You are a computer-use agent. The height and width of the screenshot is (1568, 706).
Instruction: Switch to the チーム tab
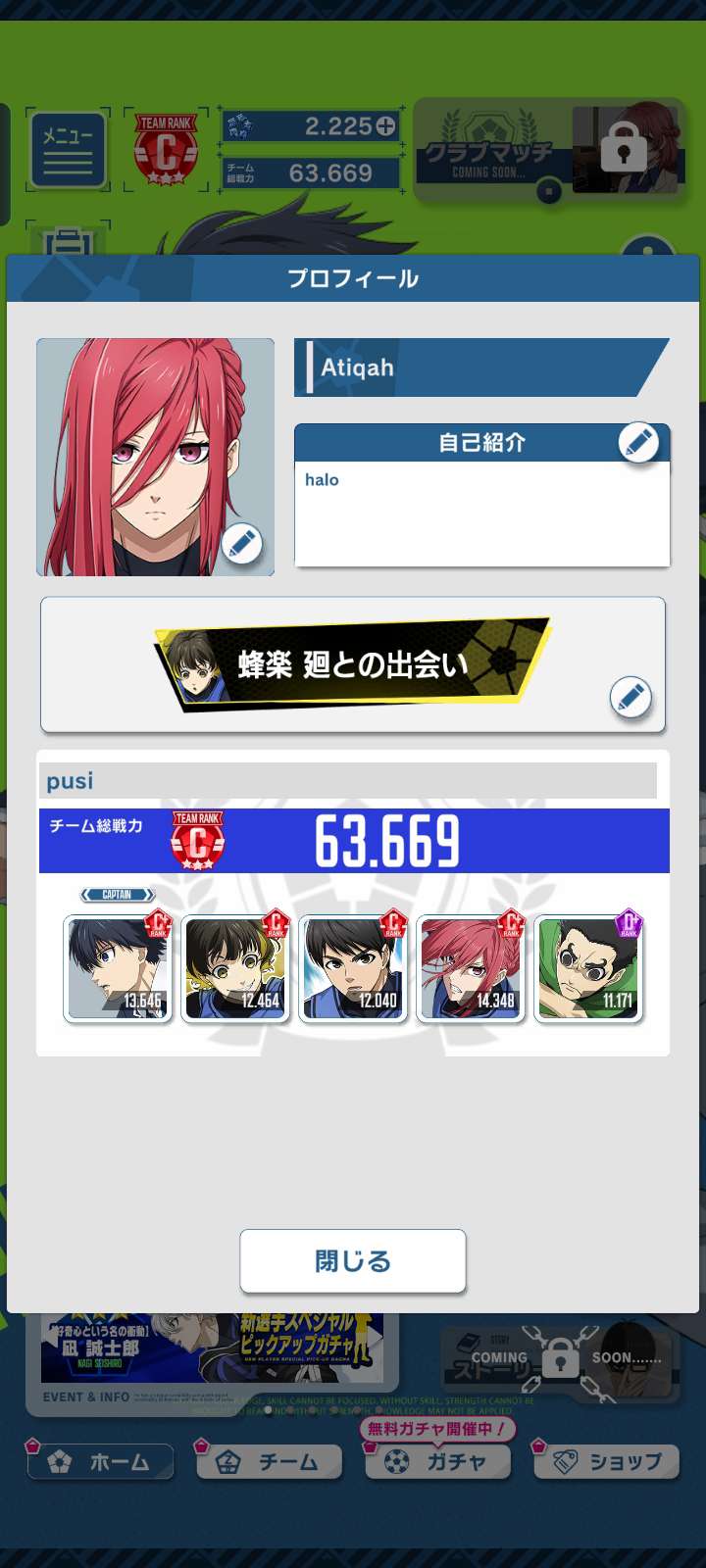270,1462
